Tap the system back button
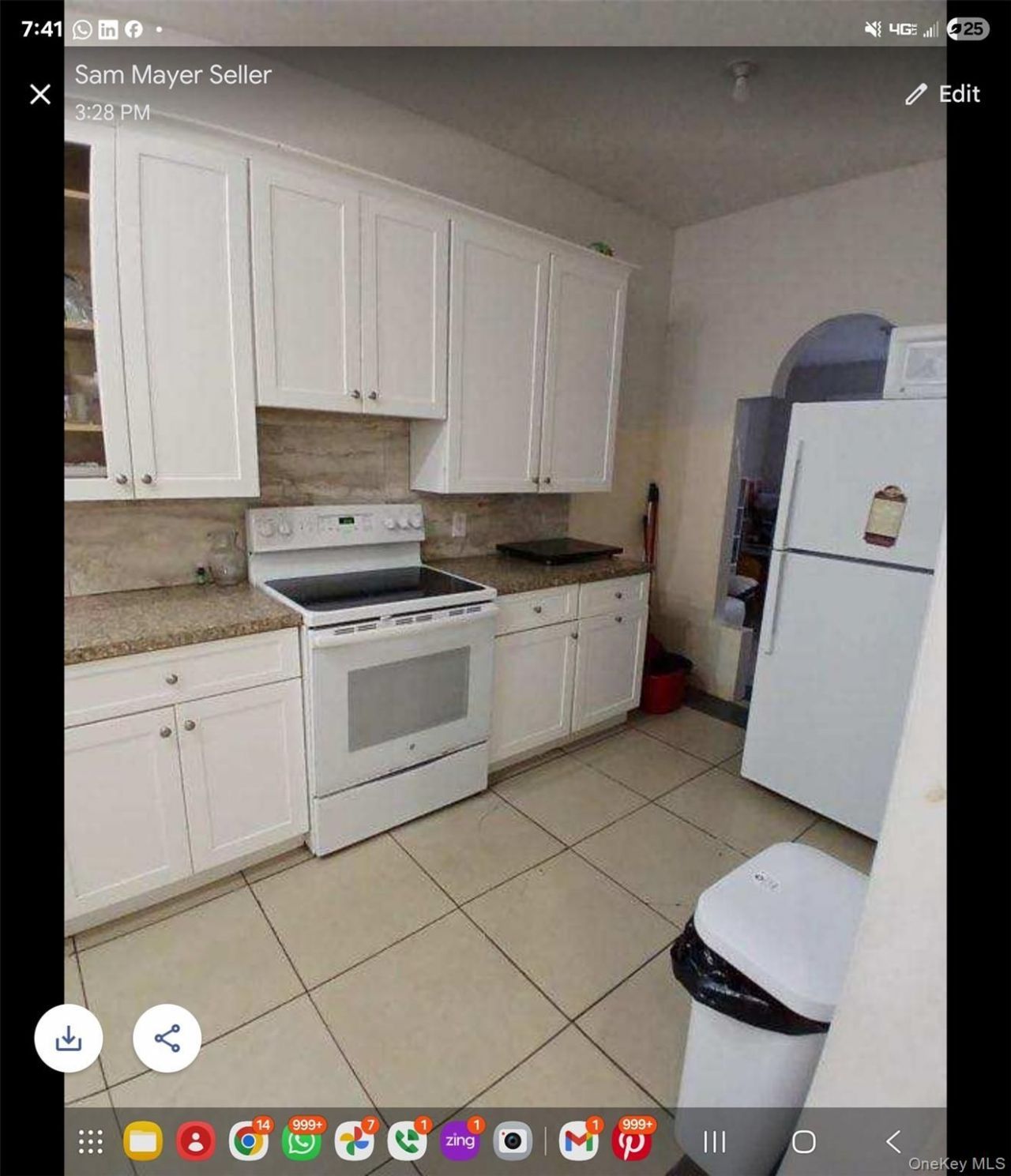 [x=893, y=1141]
